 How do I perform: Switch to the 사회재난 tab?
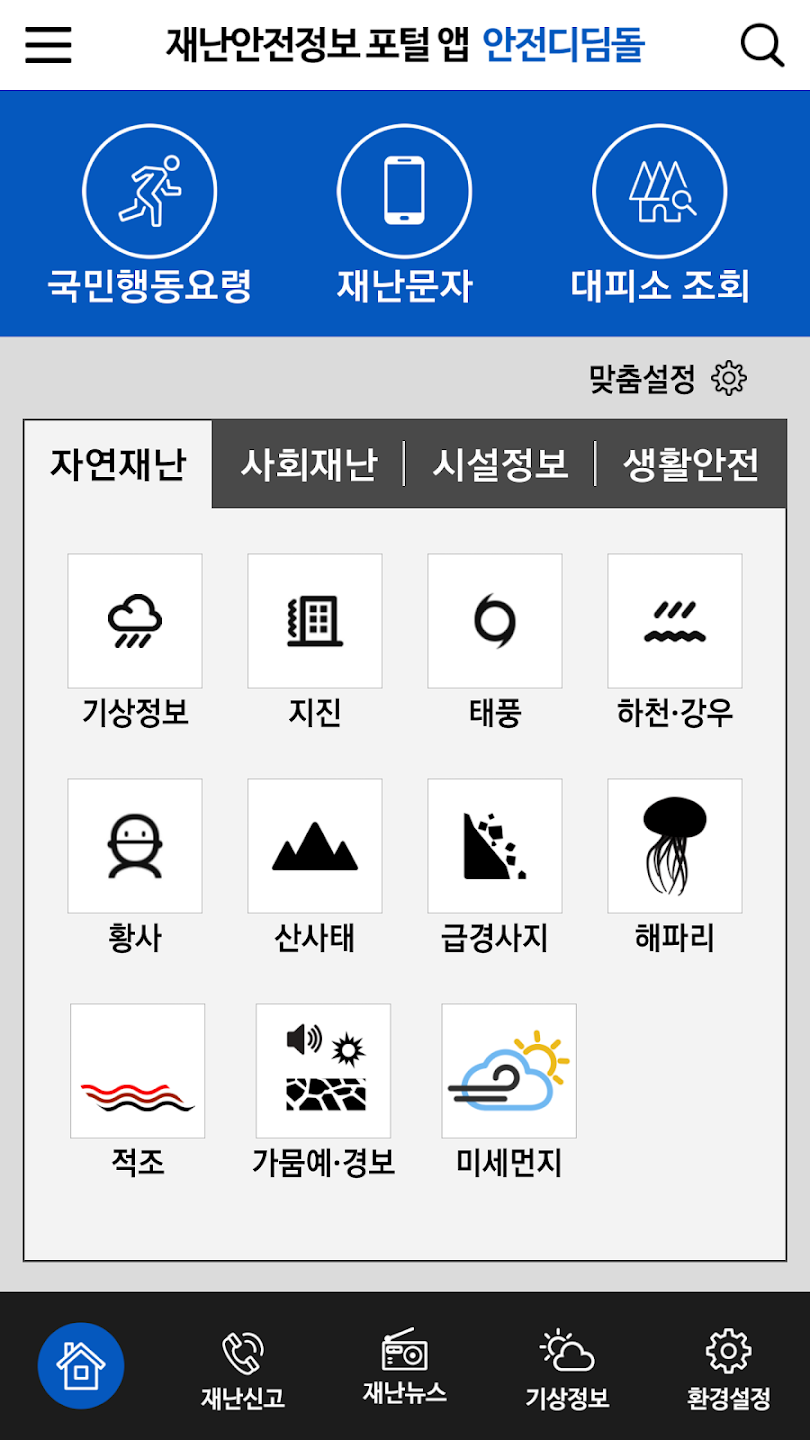pyautogui.click(x=307, y=464)
